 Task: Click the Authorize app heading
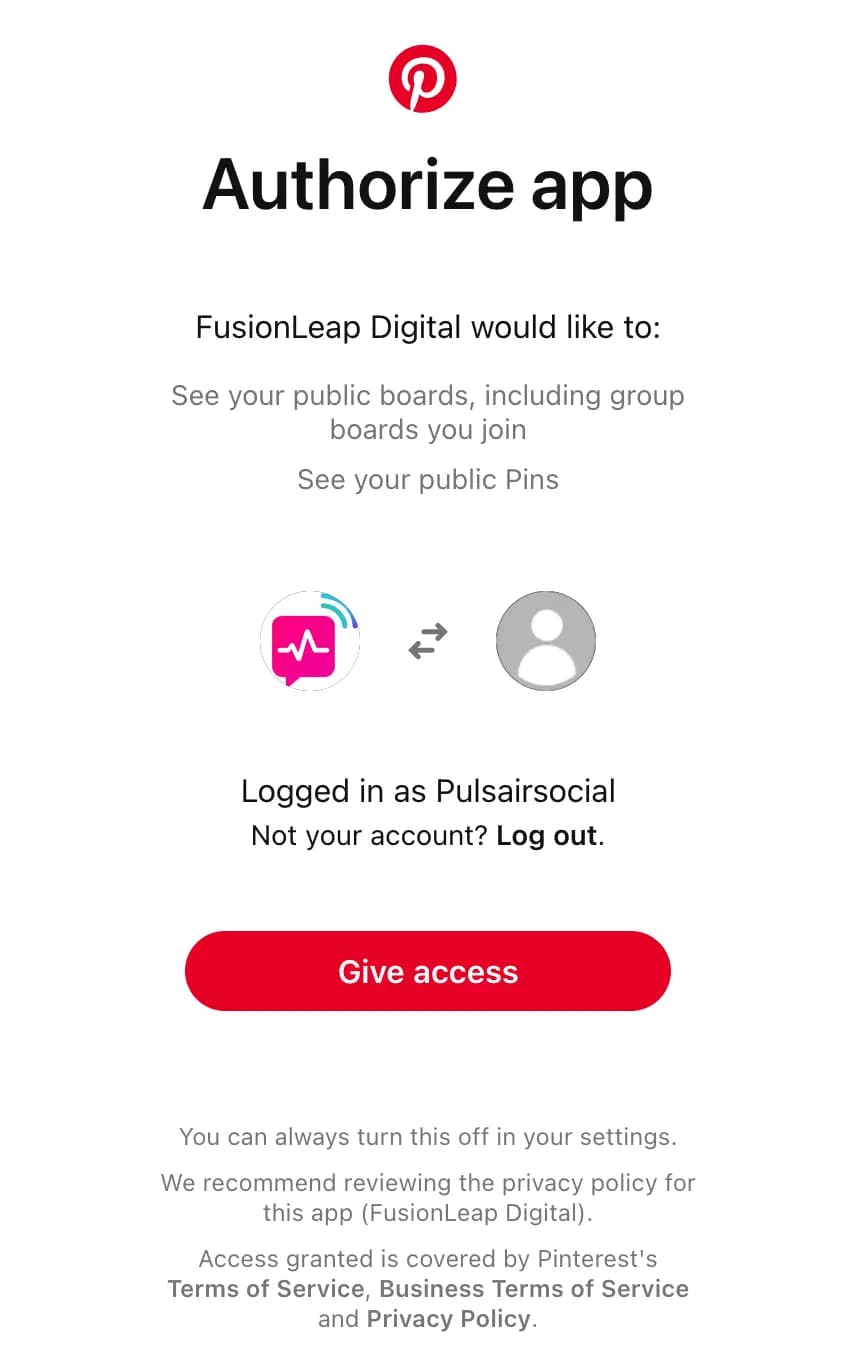coord(427,185)
